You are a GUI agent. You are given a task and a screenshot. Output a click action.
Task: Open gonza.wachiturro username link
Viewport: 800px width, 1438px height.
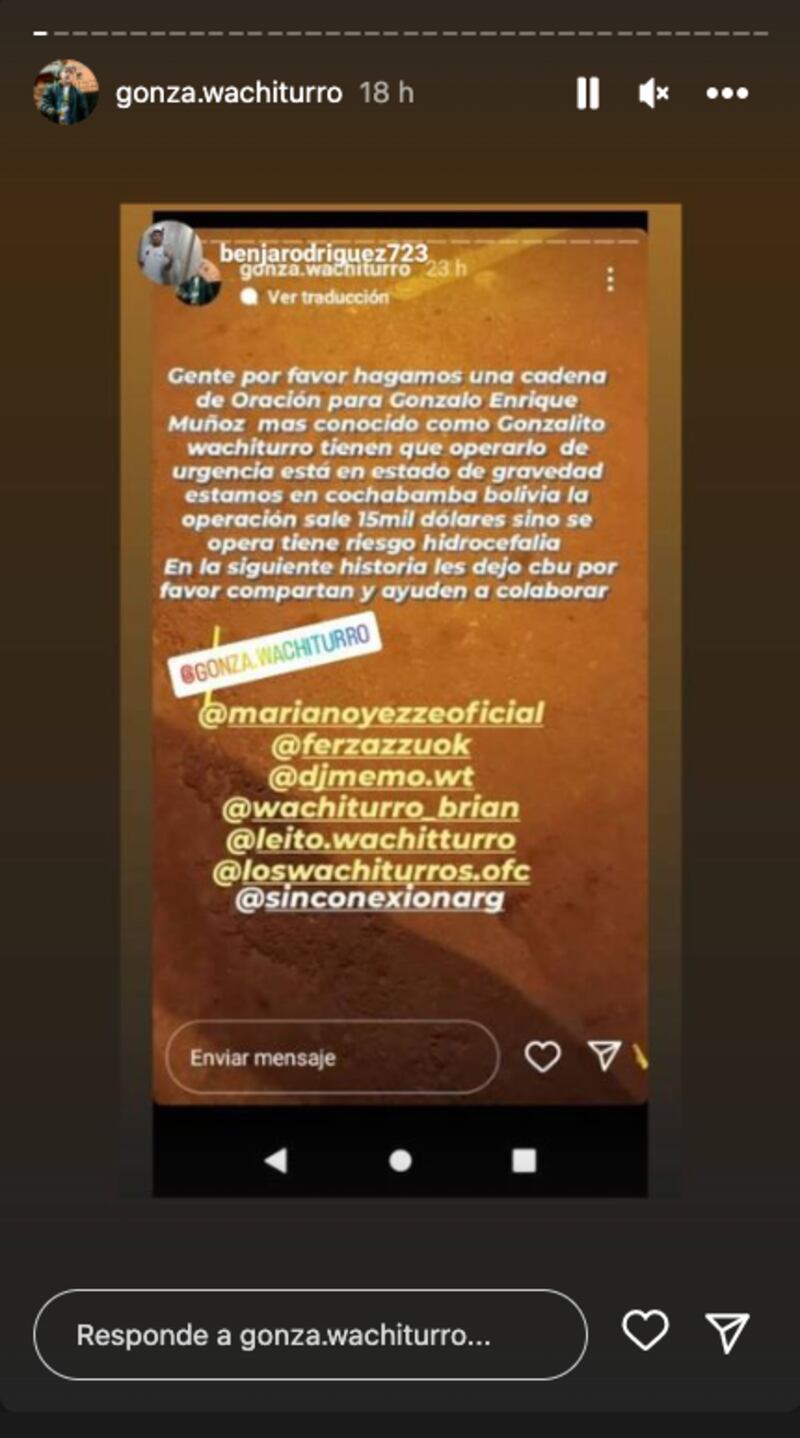[228, 93]
